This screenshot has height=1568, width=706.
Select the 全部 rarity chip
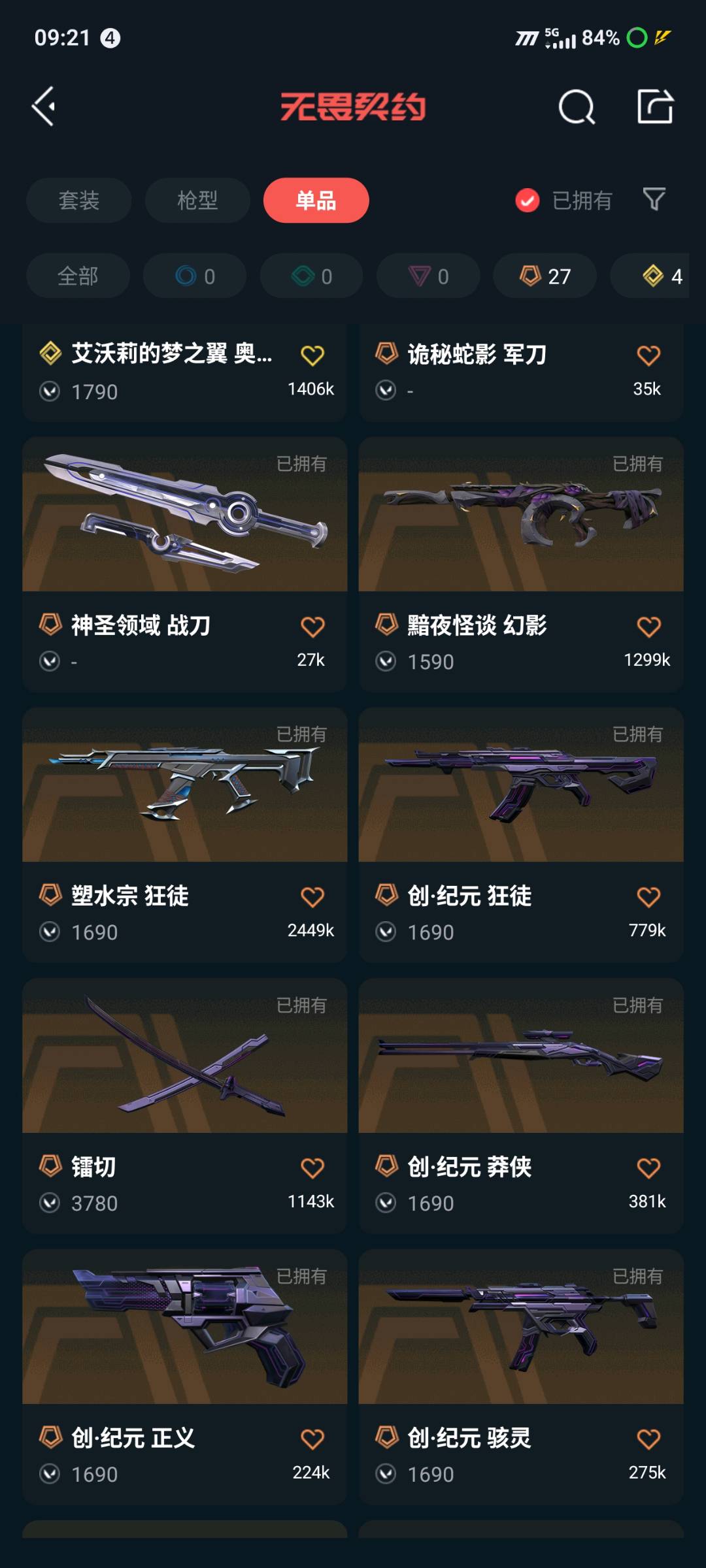(x=78, y=276)
